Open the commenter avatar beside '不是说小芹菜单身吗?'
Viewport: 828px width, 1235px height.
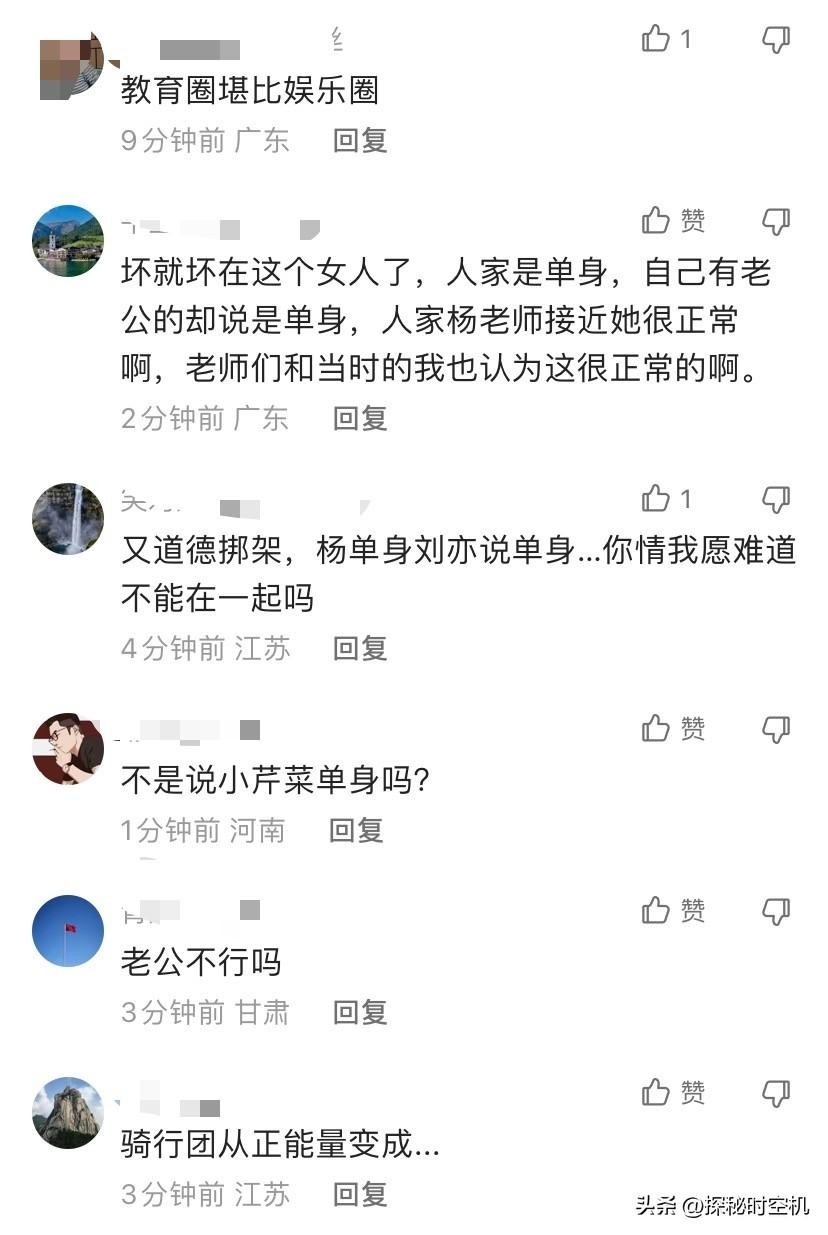tap(68, 749)
